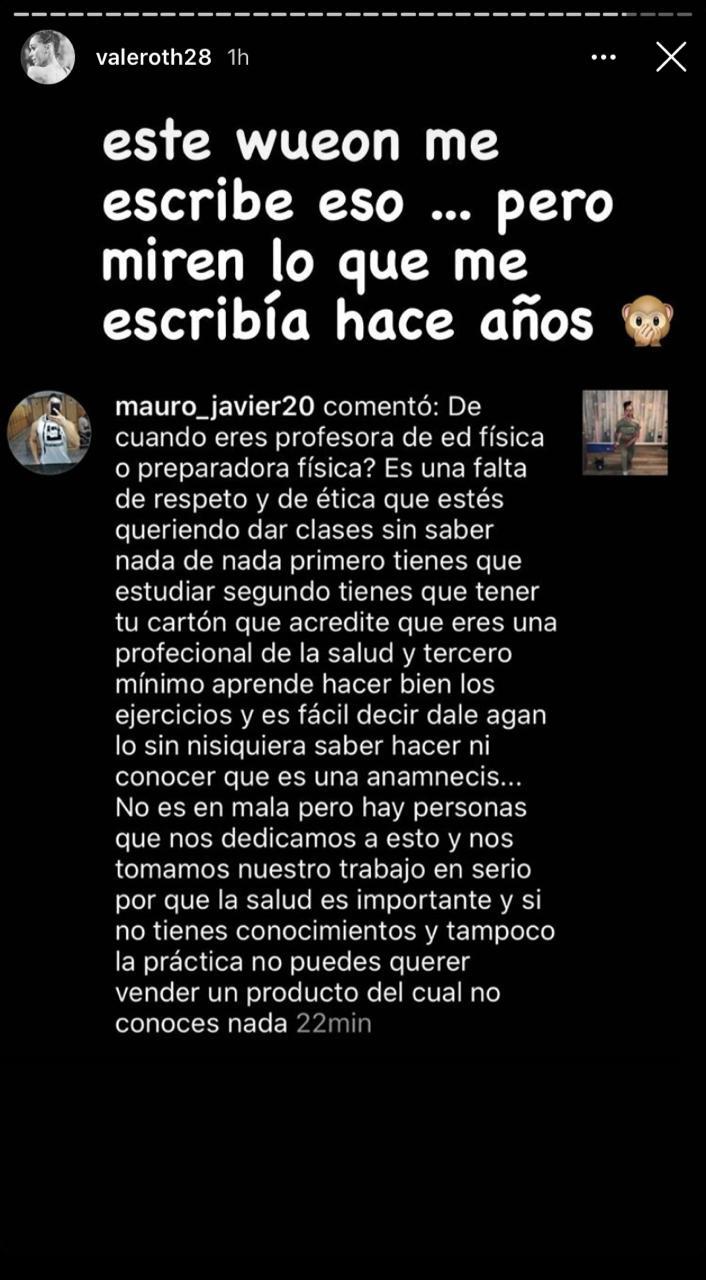Tap valeroth28's profile picture in the header
Screen dimensions: 706x1280
(x=48, y=57)
